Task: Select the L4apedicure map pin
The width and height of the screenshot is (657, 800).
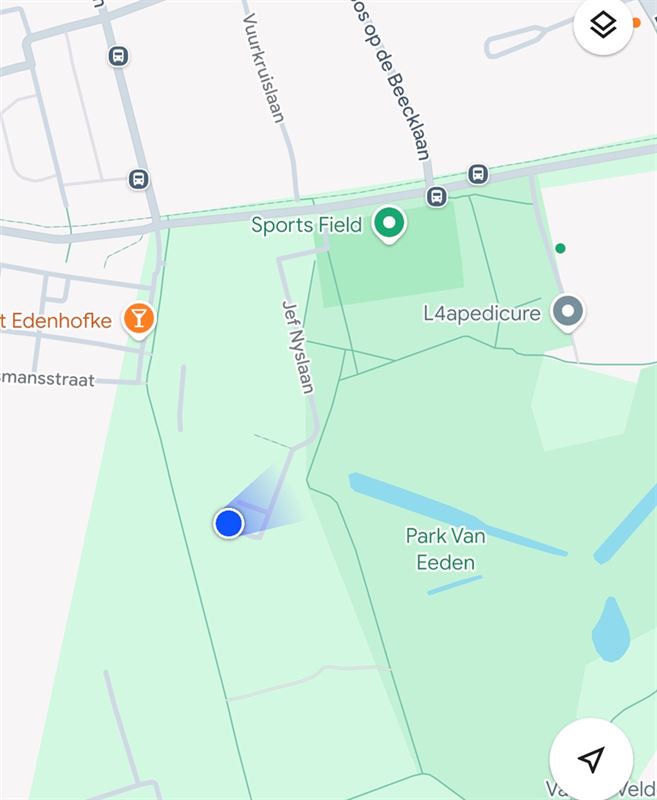Action: coord(569,312)
